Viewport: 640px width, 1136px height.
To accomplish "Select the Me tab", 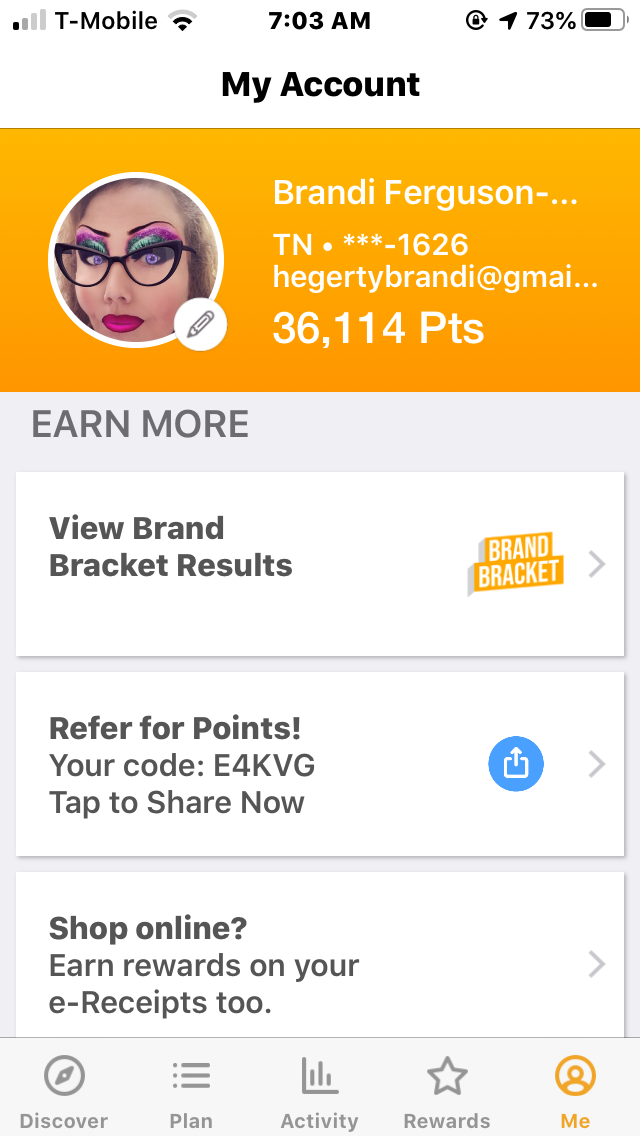I will coord(575,1091).
